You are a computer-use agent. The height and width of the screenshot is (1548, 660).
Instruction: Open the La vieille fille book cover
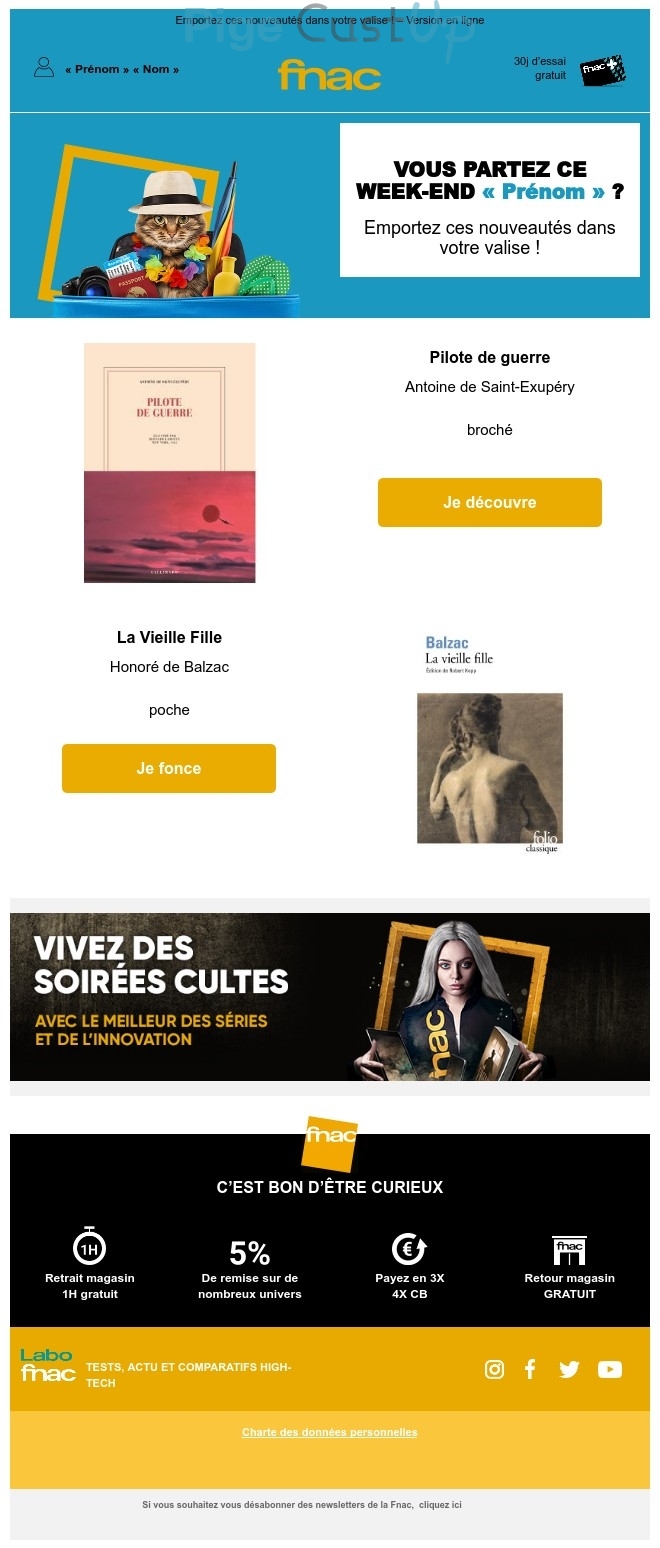click(489, 742)
